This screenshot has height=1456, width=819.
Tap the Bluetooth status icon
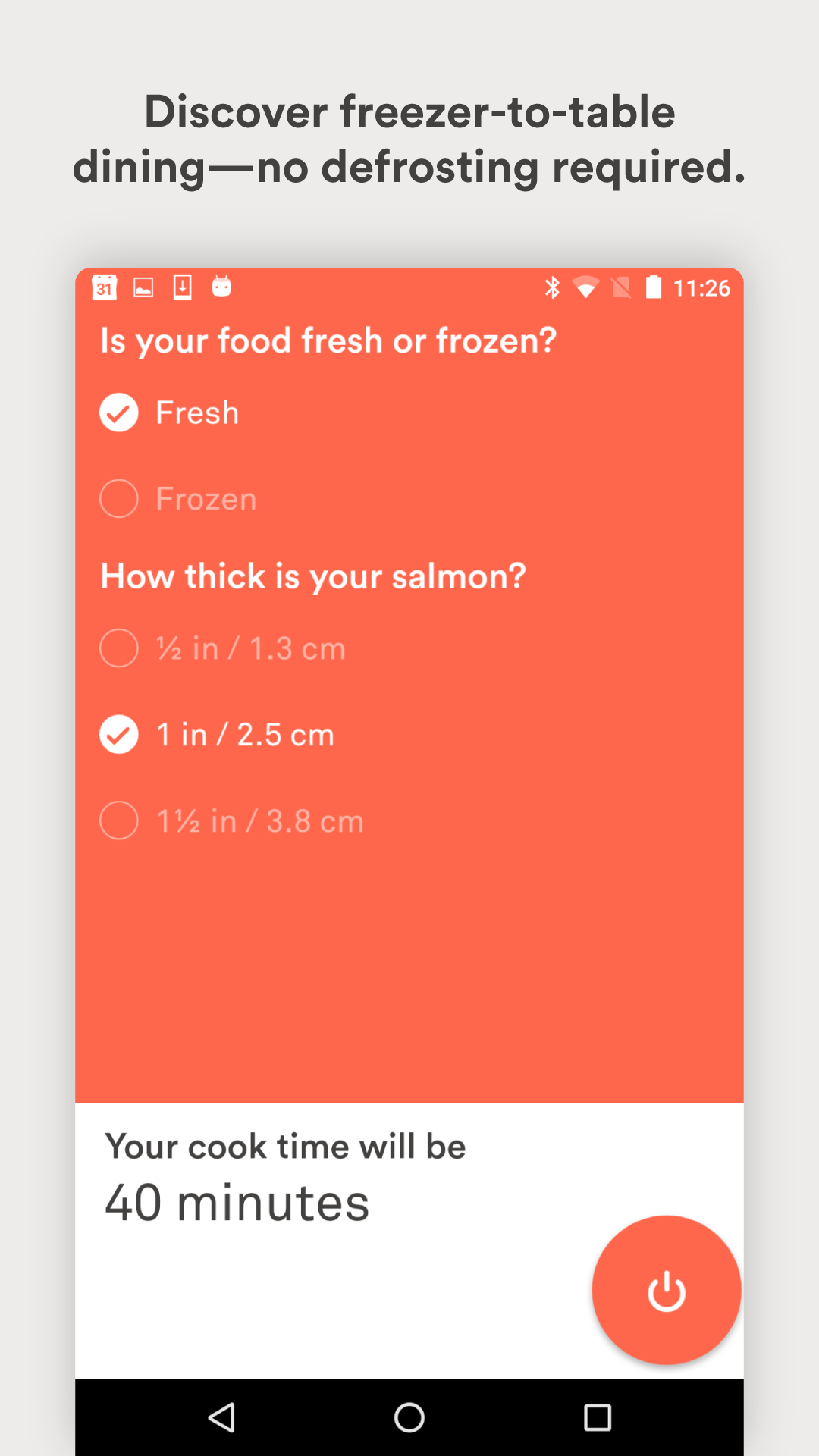click(552, 288)
